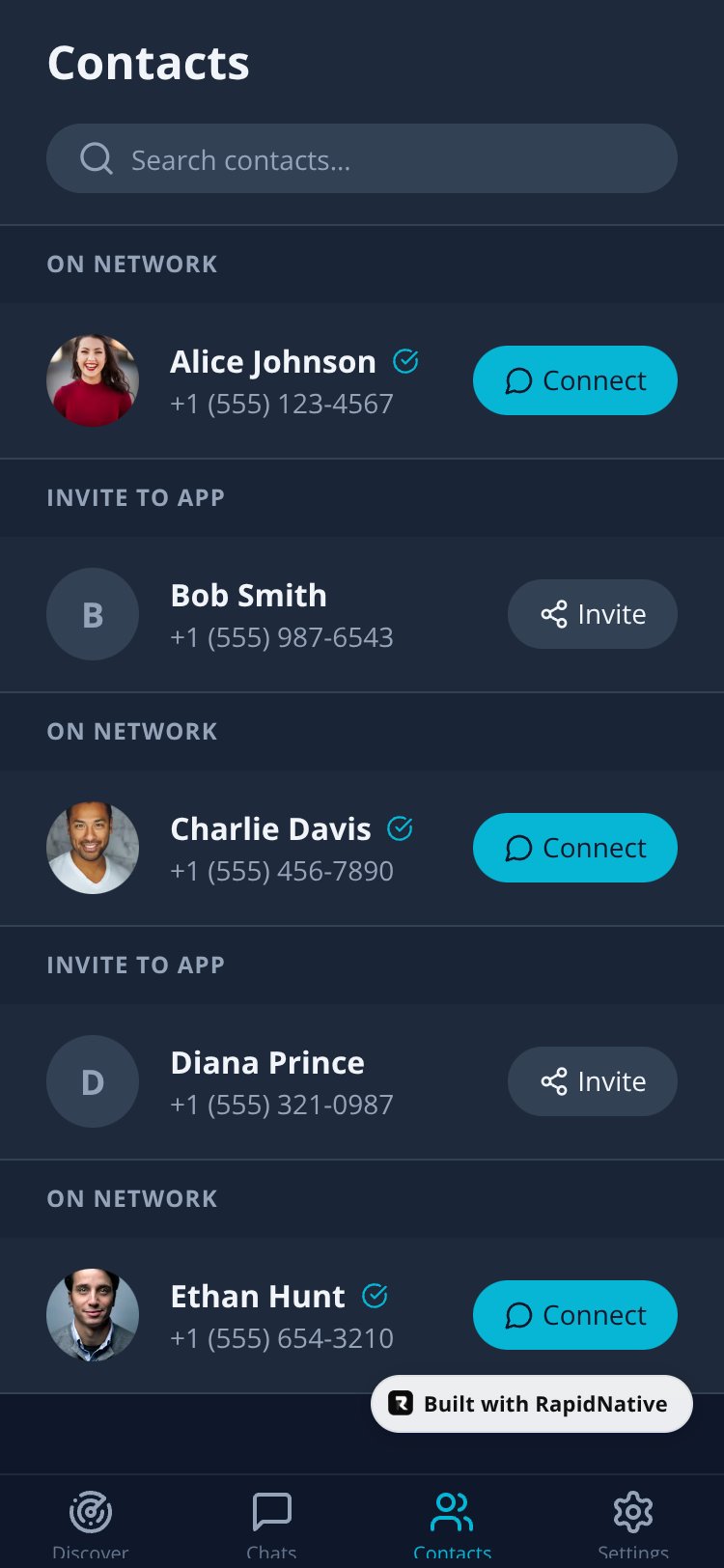Open Charlie Davis's contact row
Viewport: 724px width, 1568px height.
coord(362,848)
